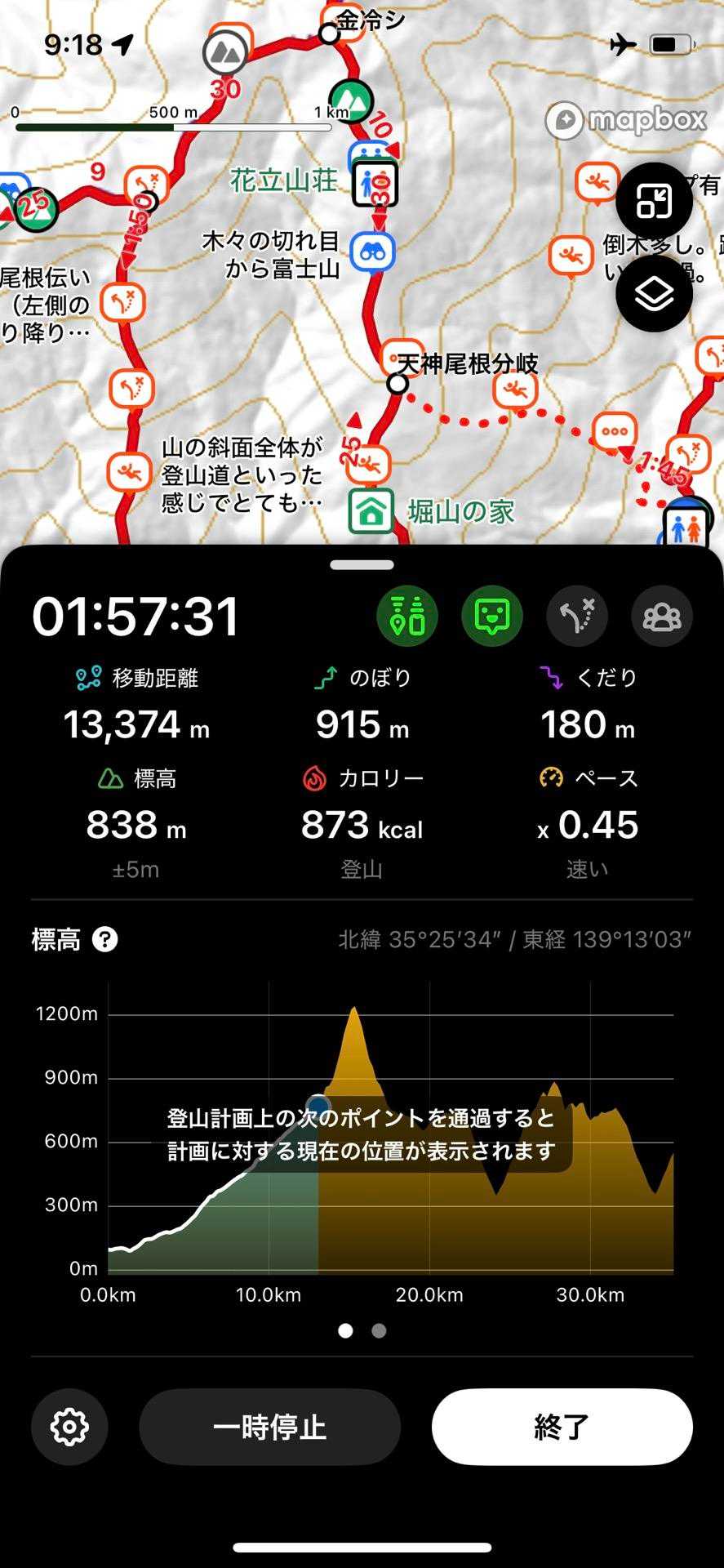Select the 堀山の家 hut marker
724x1568 pixels.
tap(371, 512)
